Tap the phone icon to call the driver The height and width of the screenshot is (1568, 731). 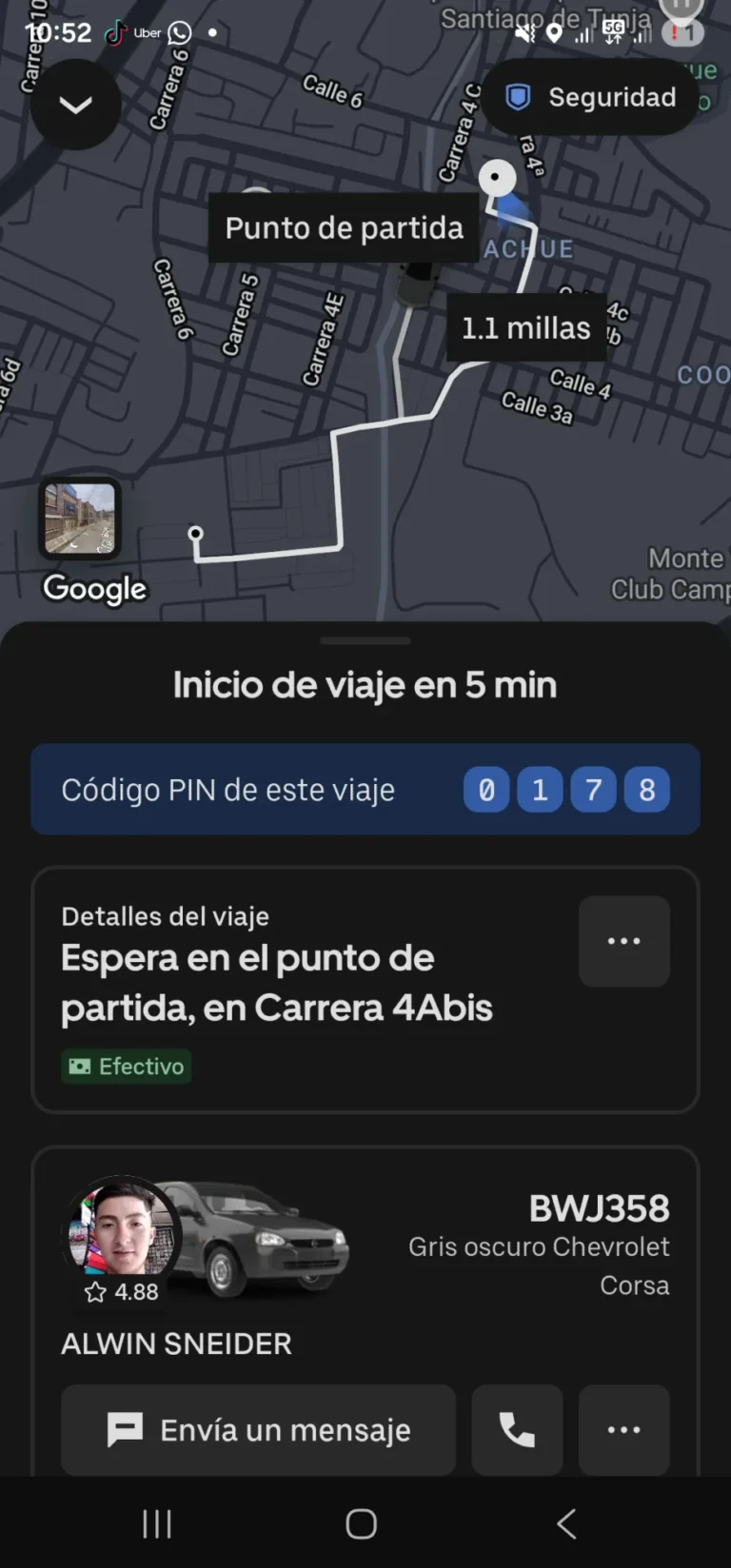(517, 1429)
